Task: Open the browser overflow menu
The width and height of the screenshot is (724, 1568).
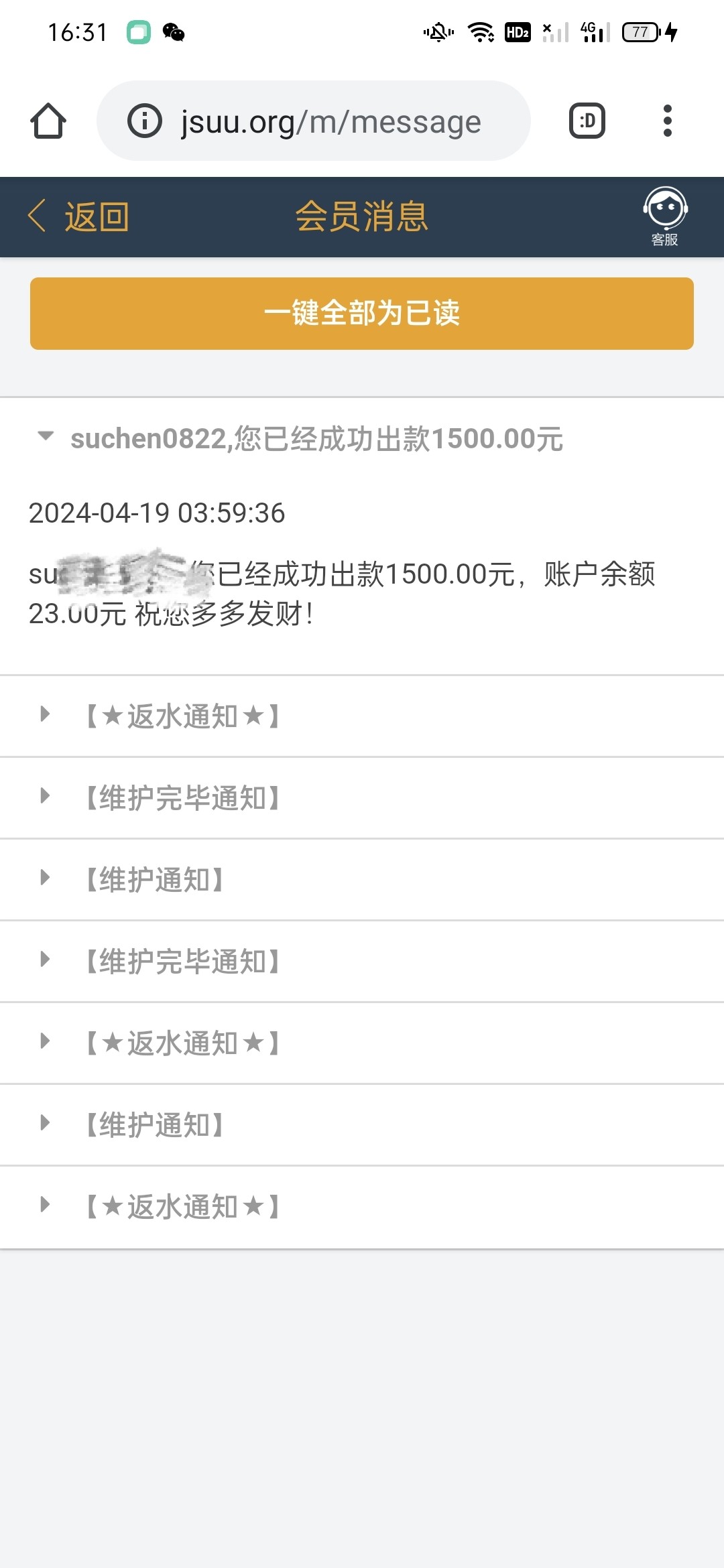Action: (x=666, y=121)
